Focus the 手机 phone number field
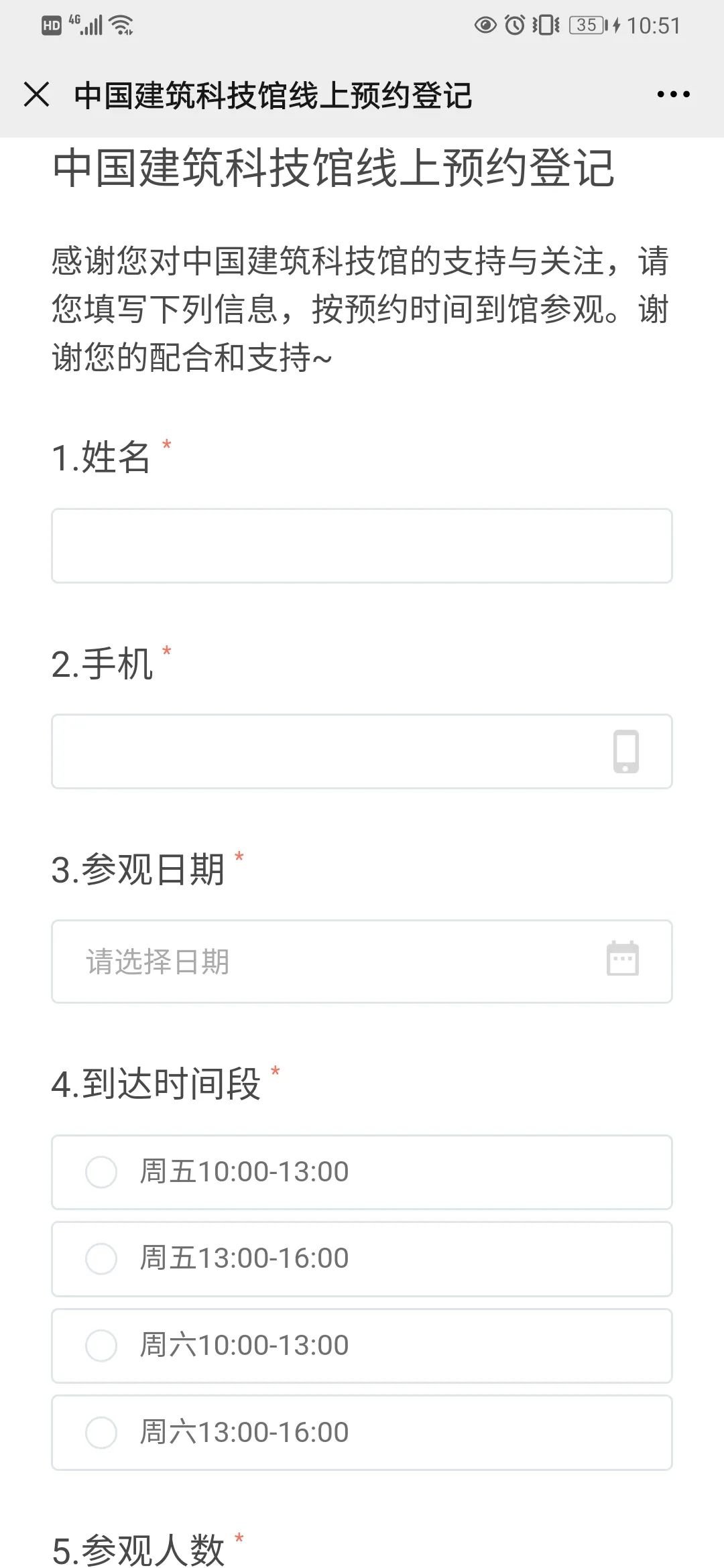Image resolution: width=724 pixels, height=1568 pixels. (x=362, y=751)
